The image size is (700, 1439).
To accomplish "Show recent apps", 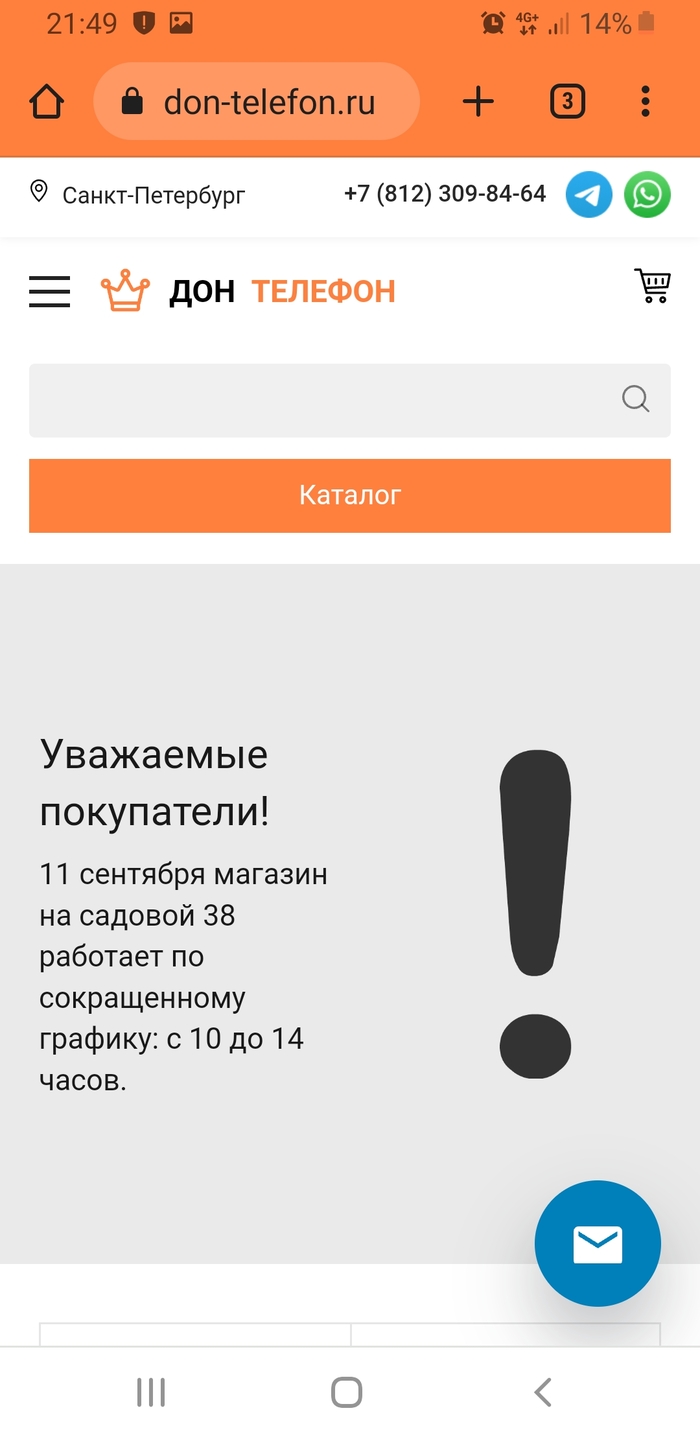I will (151, 1391).
